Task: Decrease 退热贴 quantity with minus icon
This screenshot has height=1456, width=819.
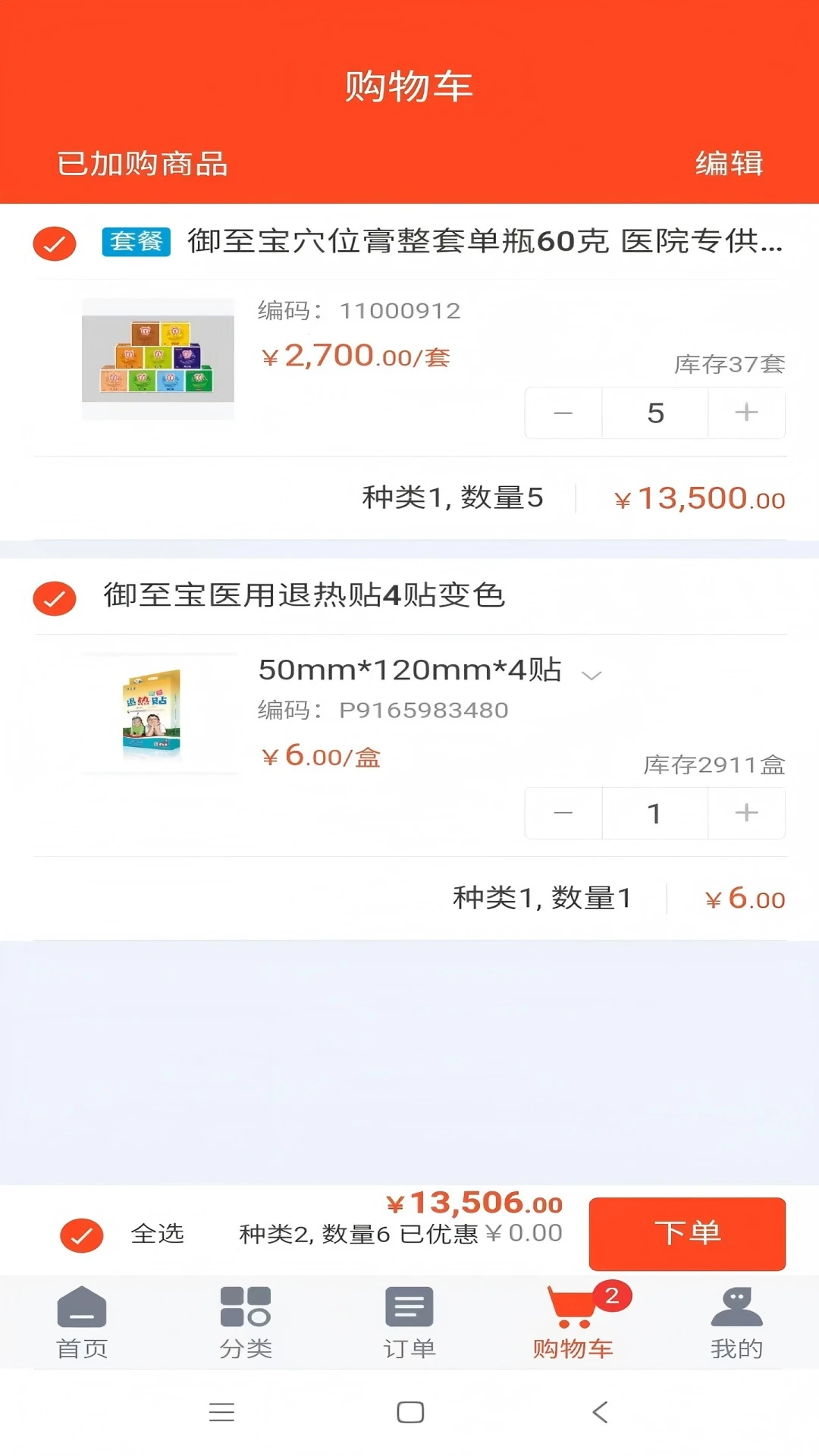Action: [x=563, y=813]
